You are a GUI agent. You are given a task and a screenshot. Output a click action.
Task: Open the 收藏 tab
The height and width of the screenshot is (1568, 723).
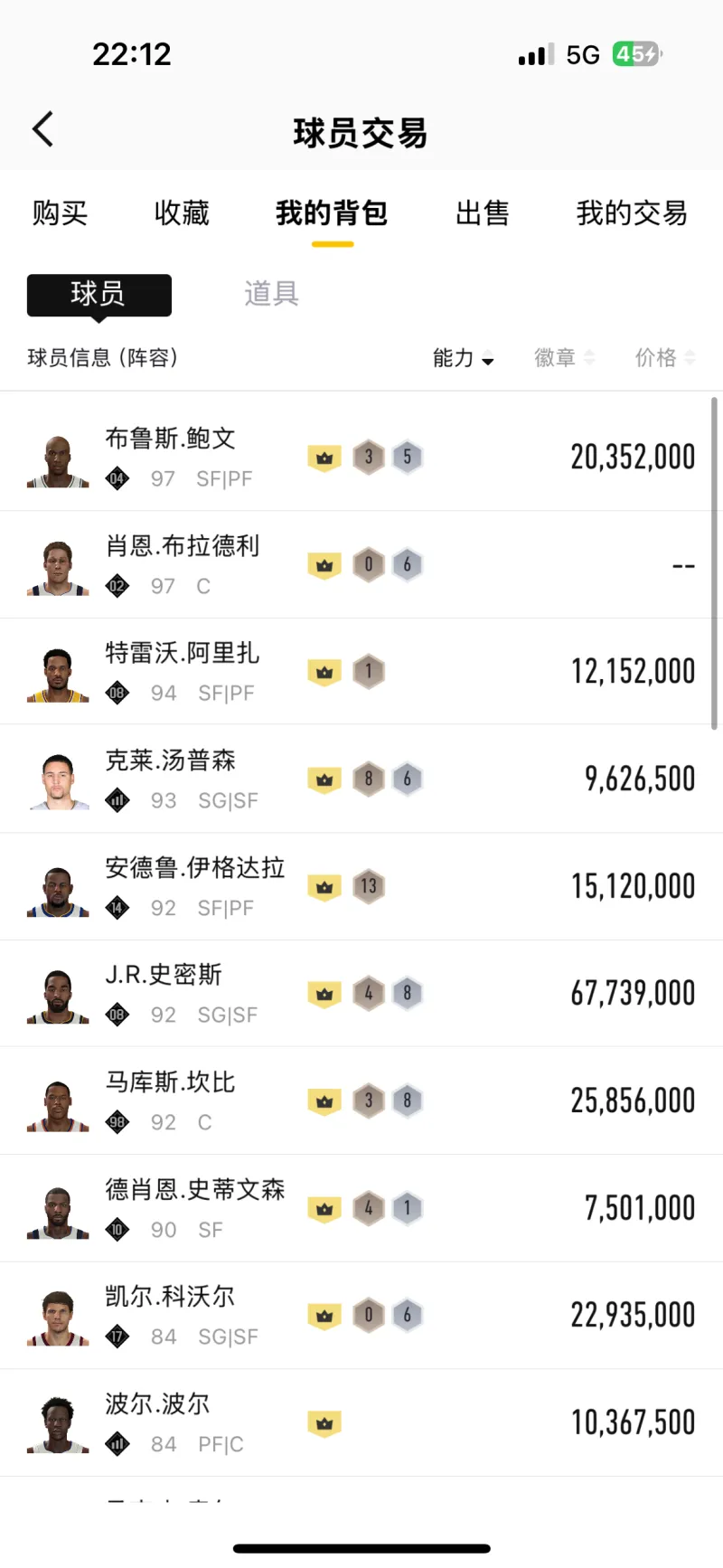click(x=182, y=213)
